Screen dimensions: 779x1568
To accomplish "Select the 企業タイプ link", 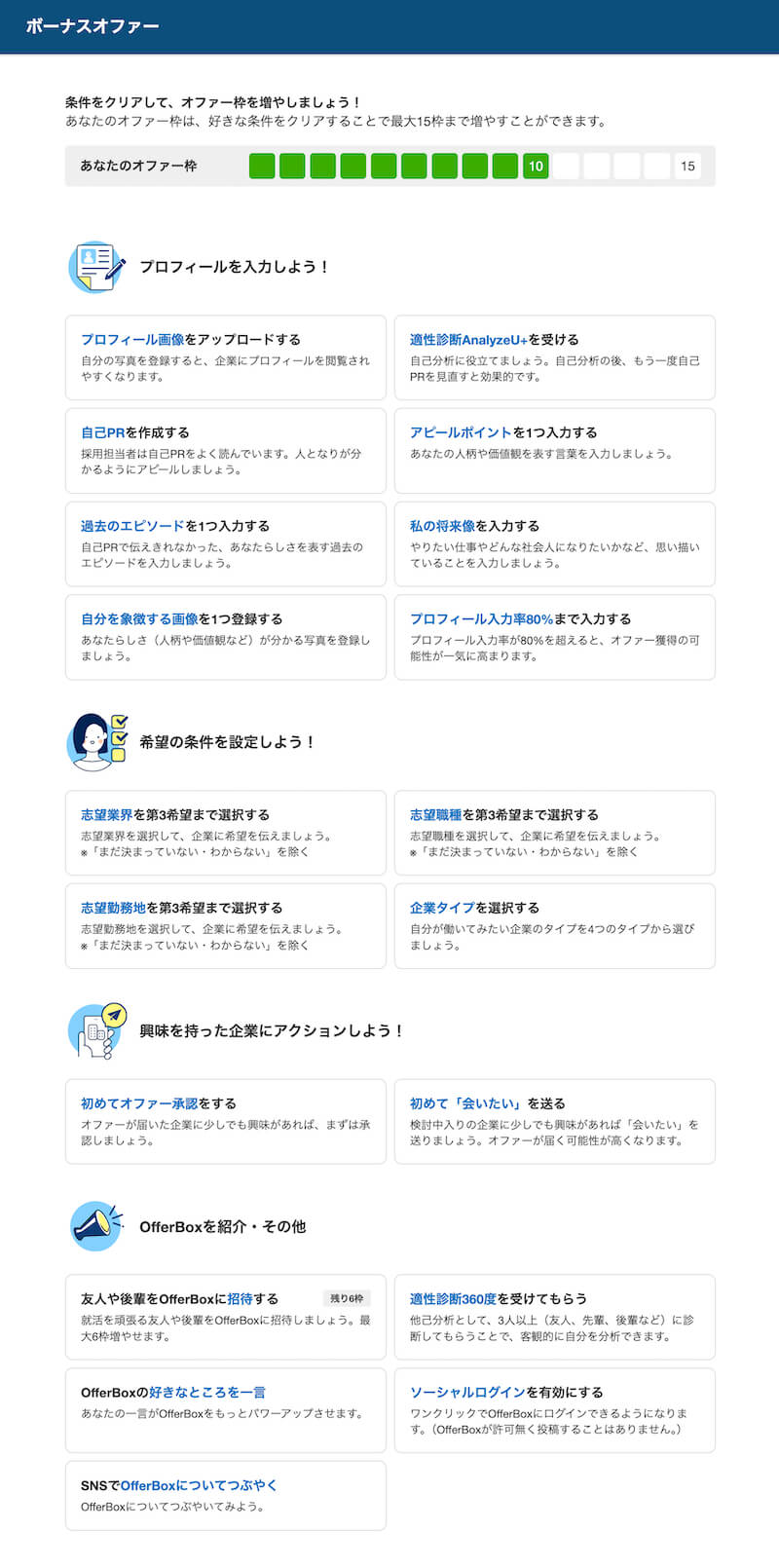I will click(442, 908).
